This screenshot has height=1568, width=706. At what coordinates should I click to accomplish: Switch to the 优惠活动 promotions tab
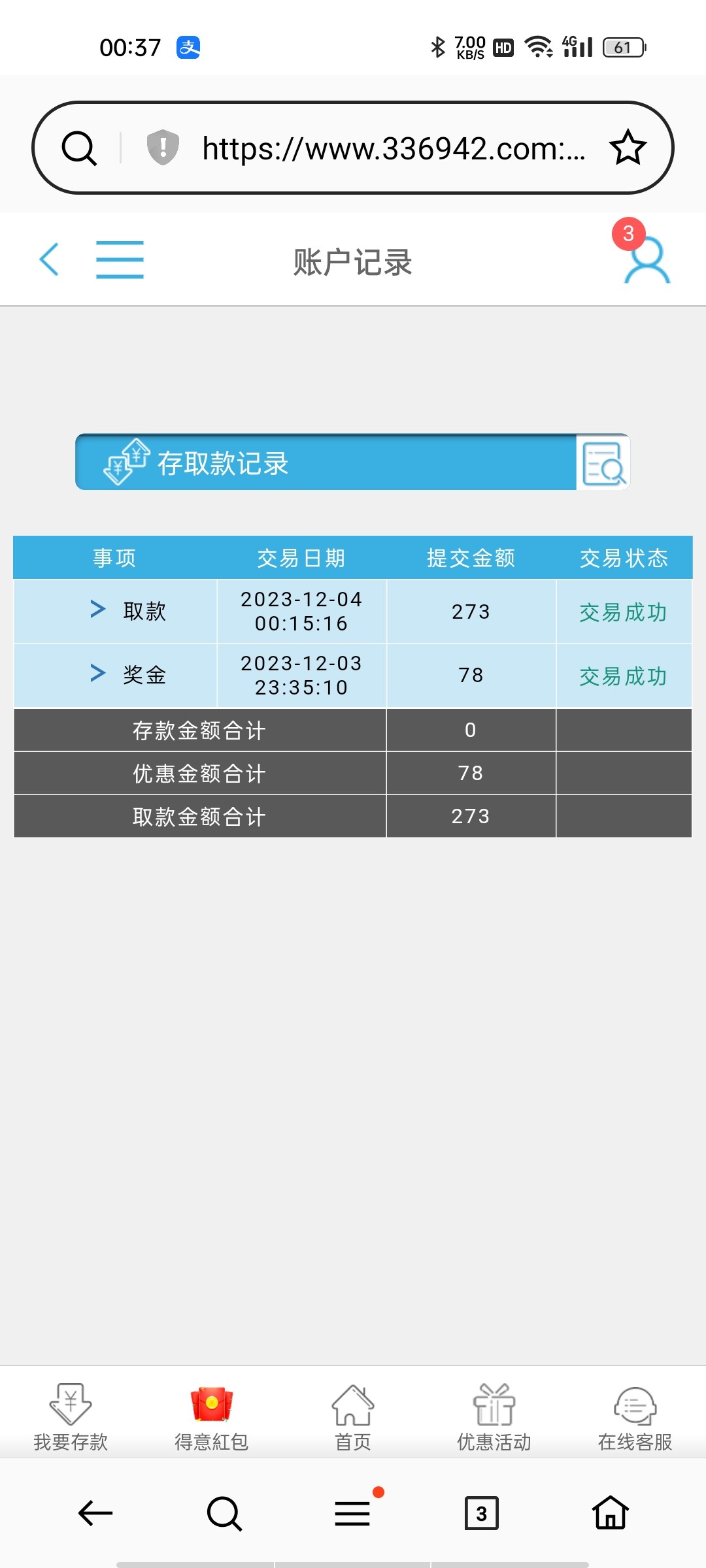494,1416
